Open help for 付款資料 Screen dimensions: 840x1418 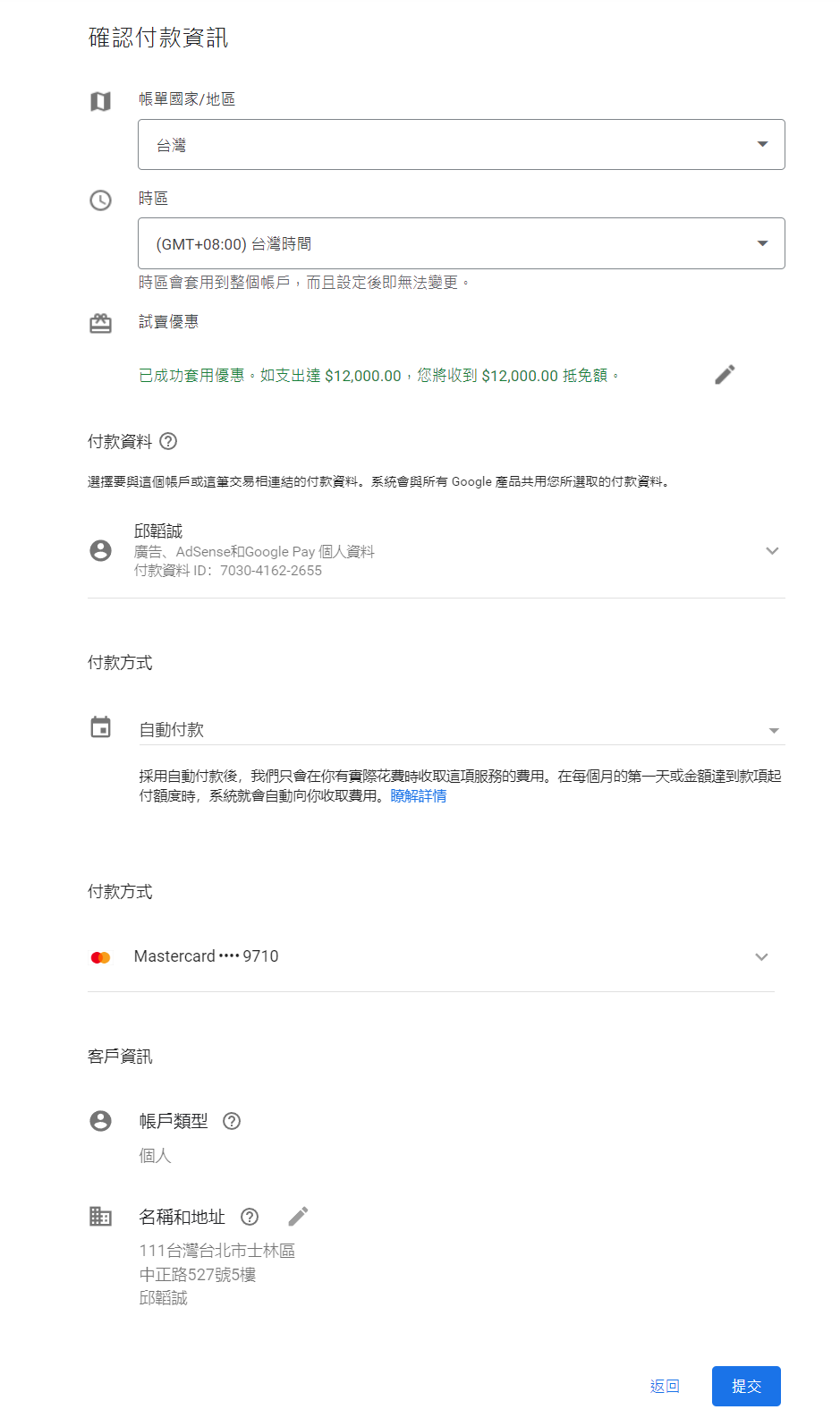point(168,441)
